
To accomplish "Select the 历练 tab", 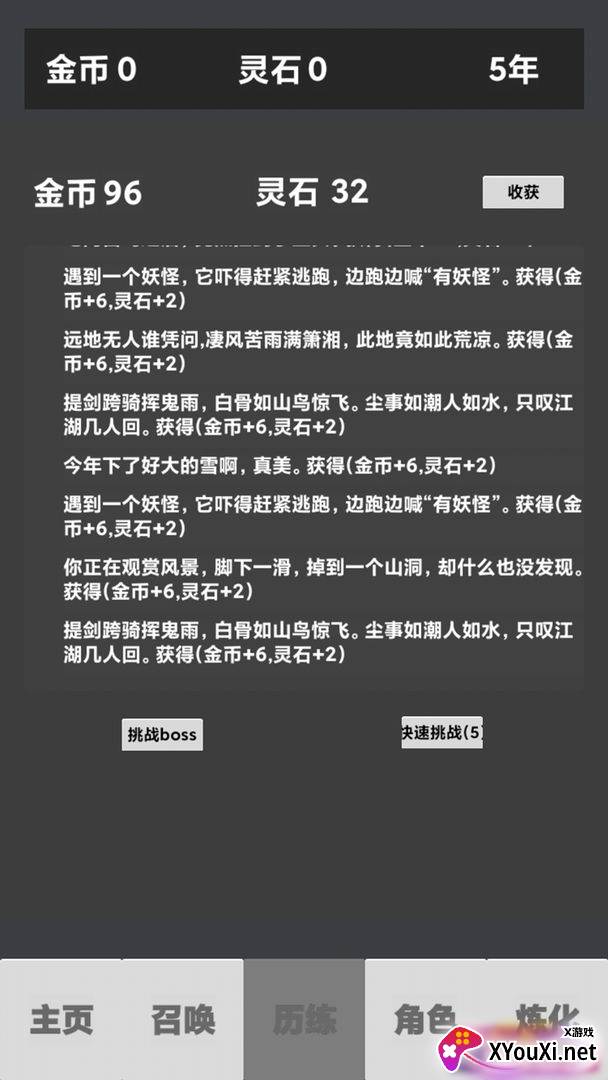I will click(304, 1019).
